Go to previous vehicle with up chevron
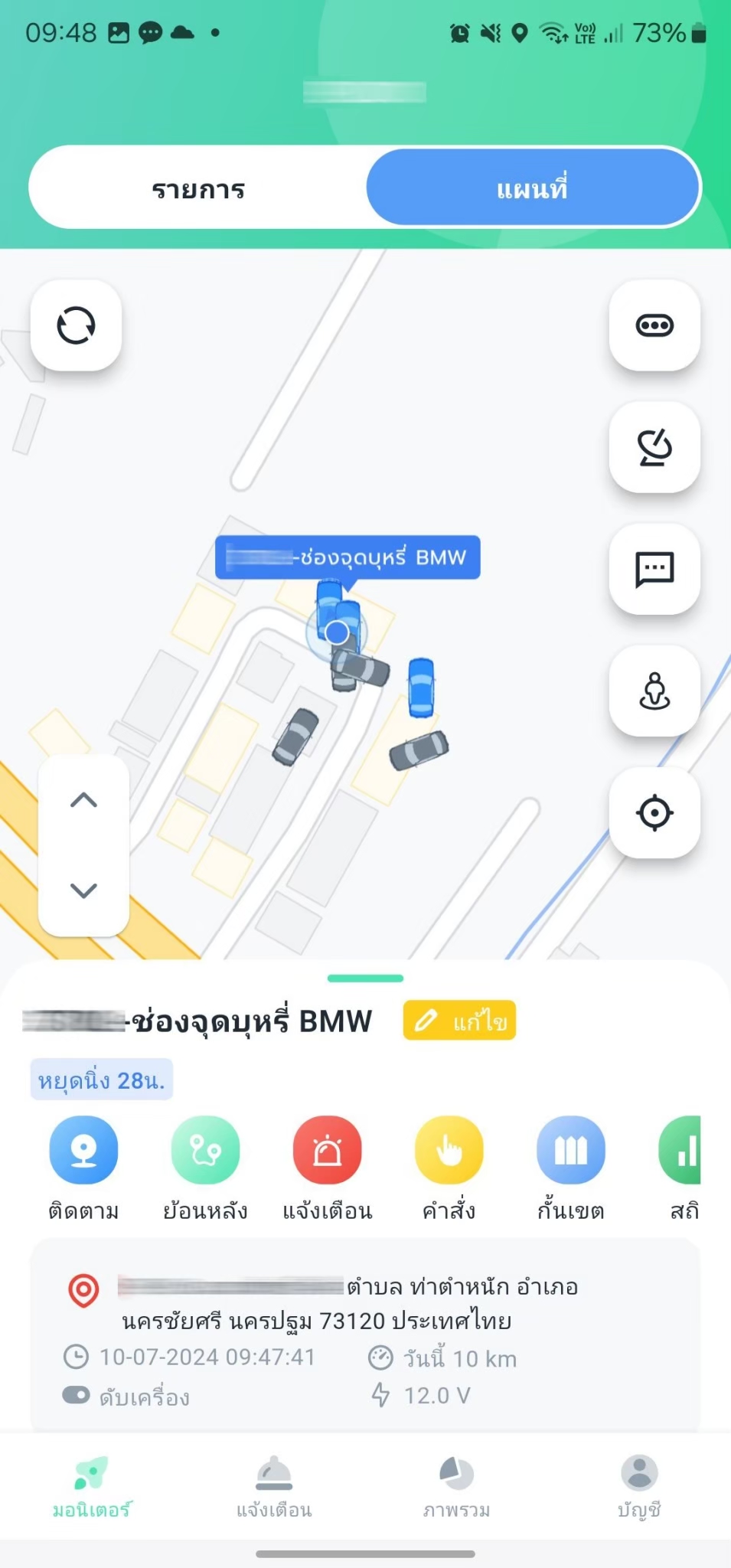731x1568 pixels. [83, 801]
